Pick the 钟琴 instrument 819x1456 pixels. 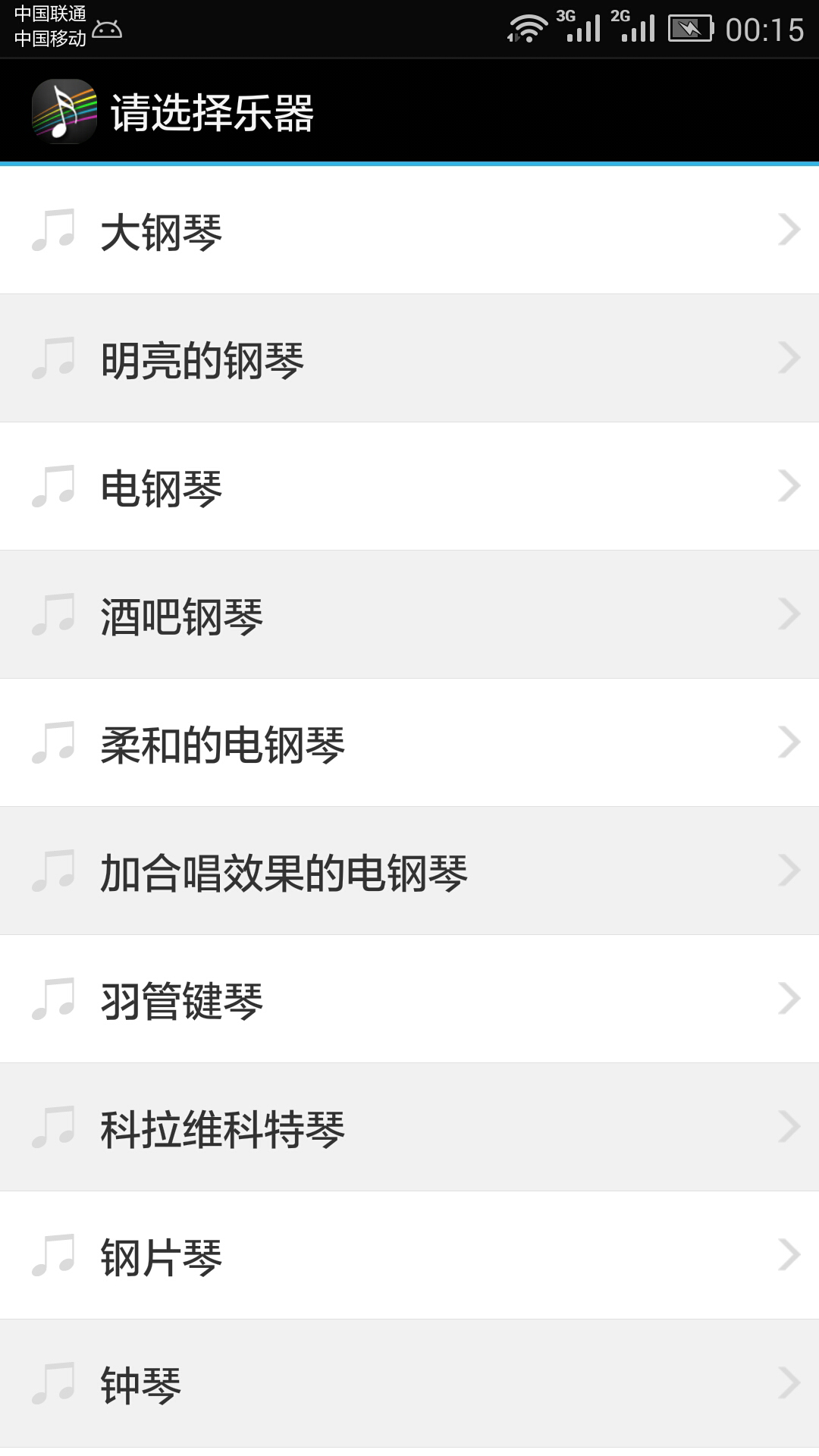pyautogui.click(x=409, y=1383)
